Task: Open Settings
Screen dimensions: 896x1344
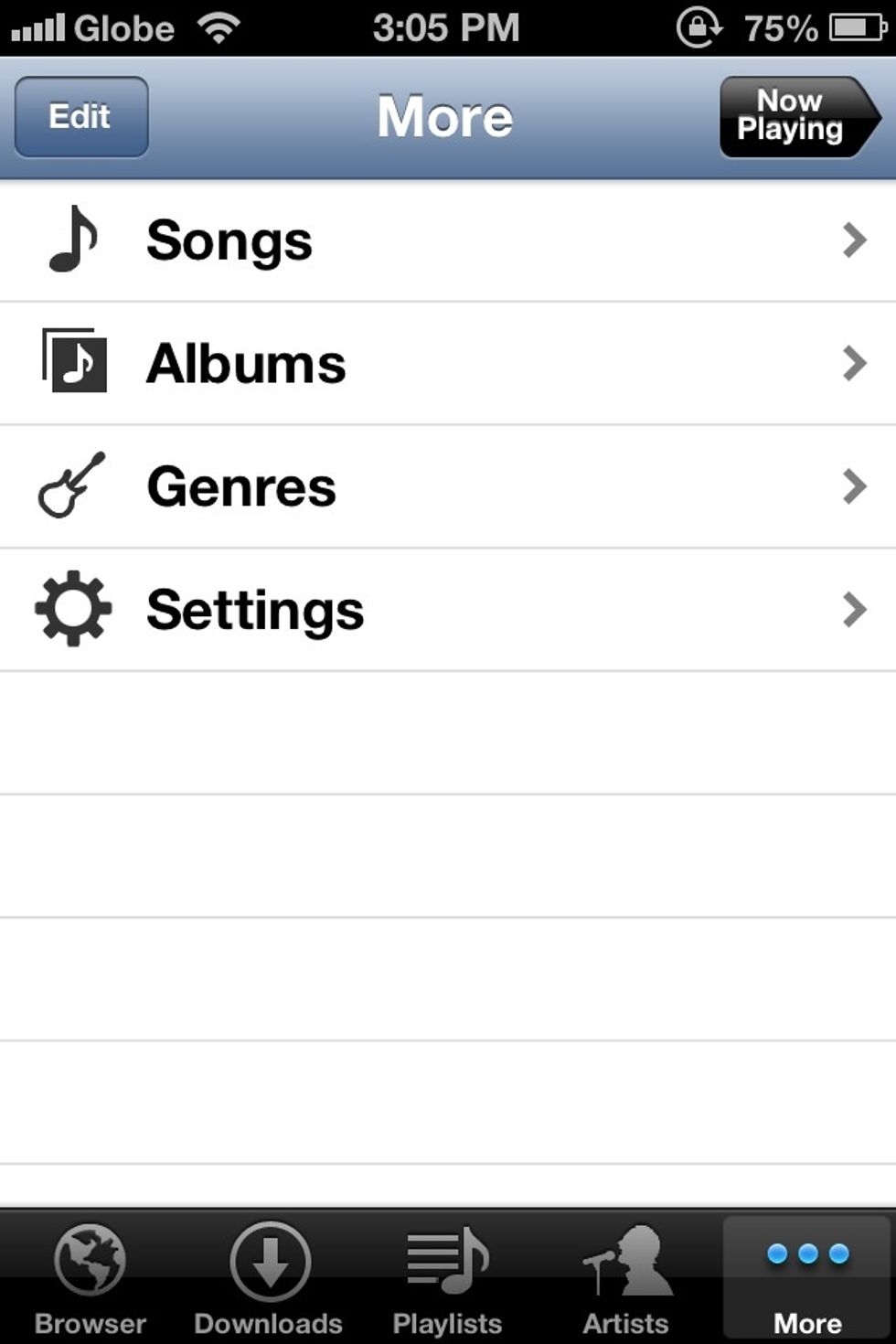Action: pyautogui.click(x=448, y=610)
